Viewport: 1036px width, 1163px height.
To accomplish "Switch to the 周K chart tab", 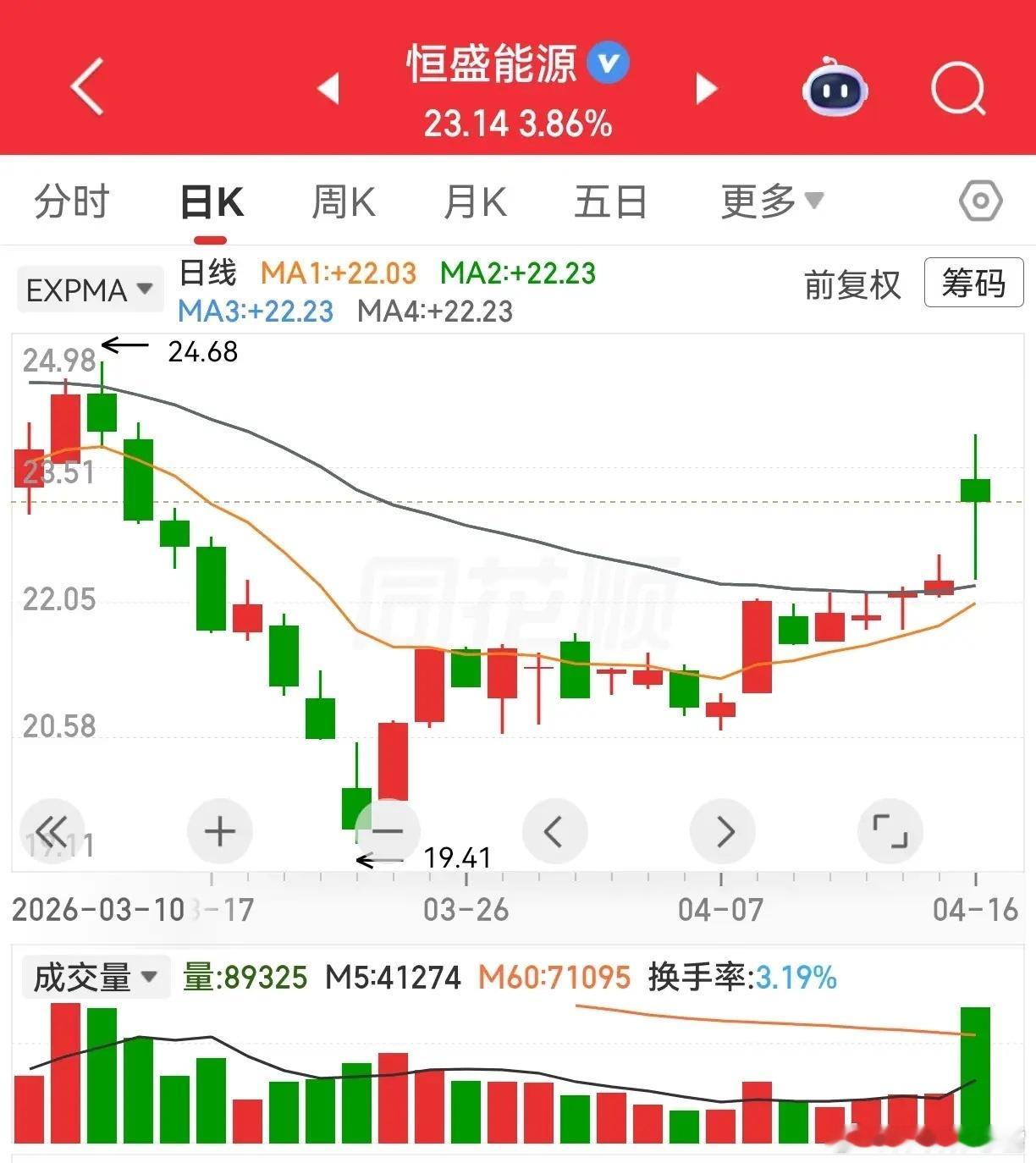I will click(x=343, y=202).
